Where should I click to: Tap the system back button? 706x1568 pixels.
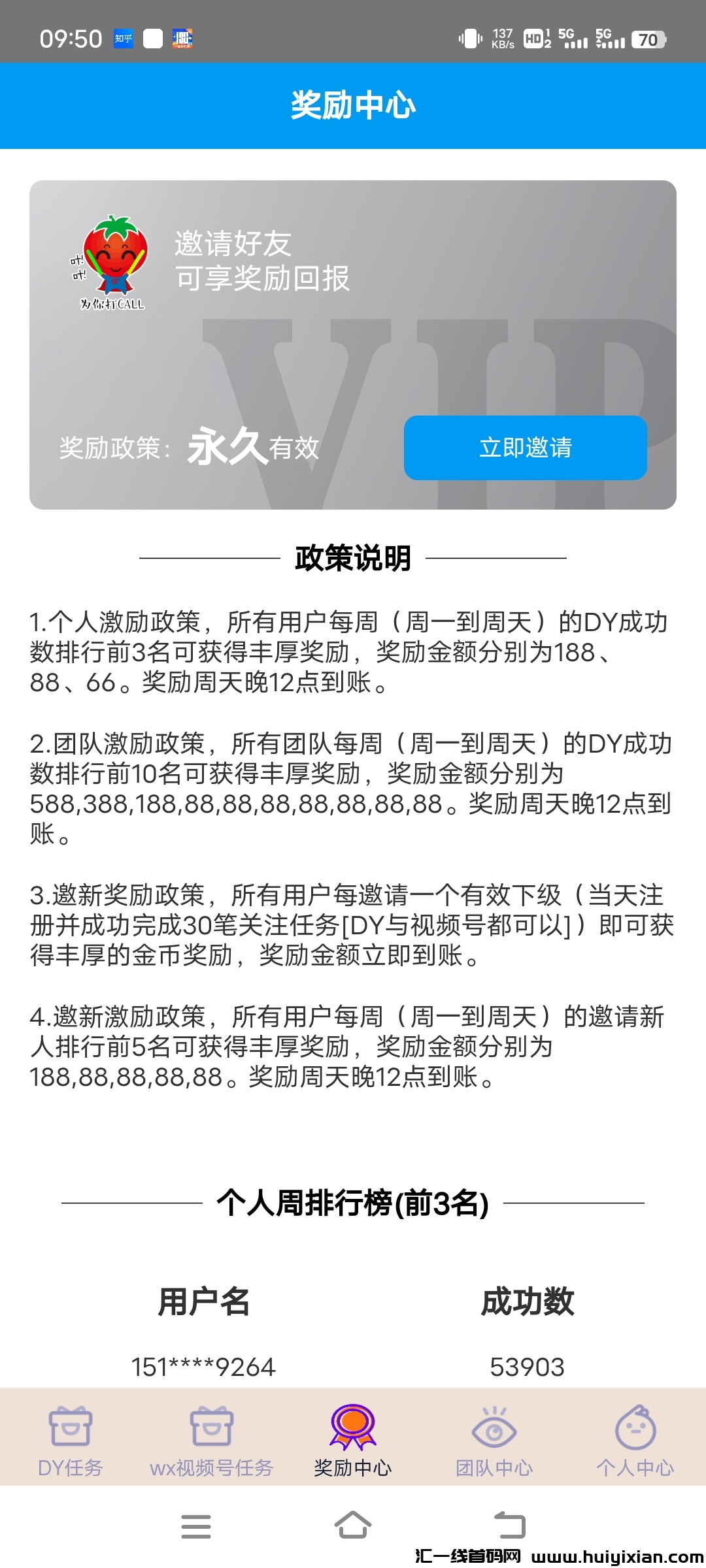pos(509,1526)
